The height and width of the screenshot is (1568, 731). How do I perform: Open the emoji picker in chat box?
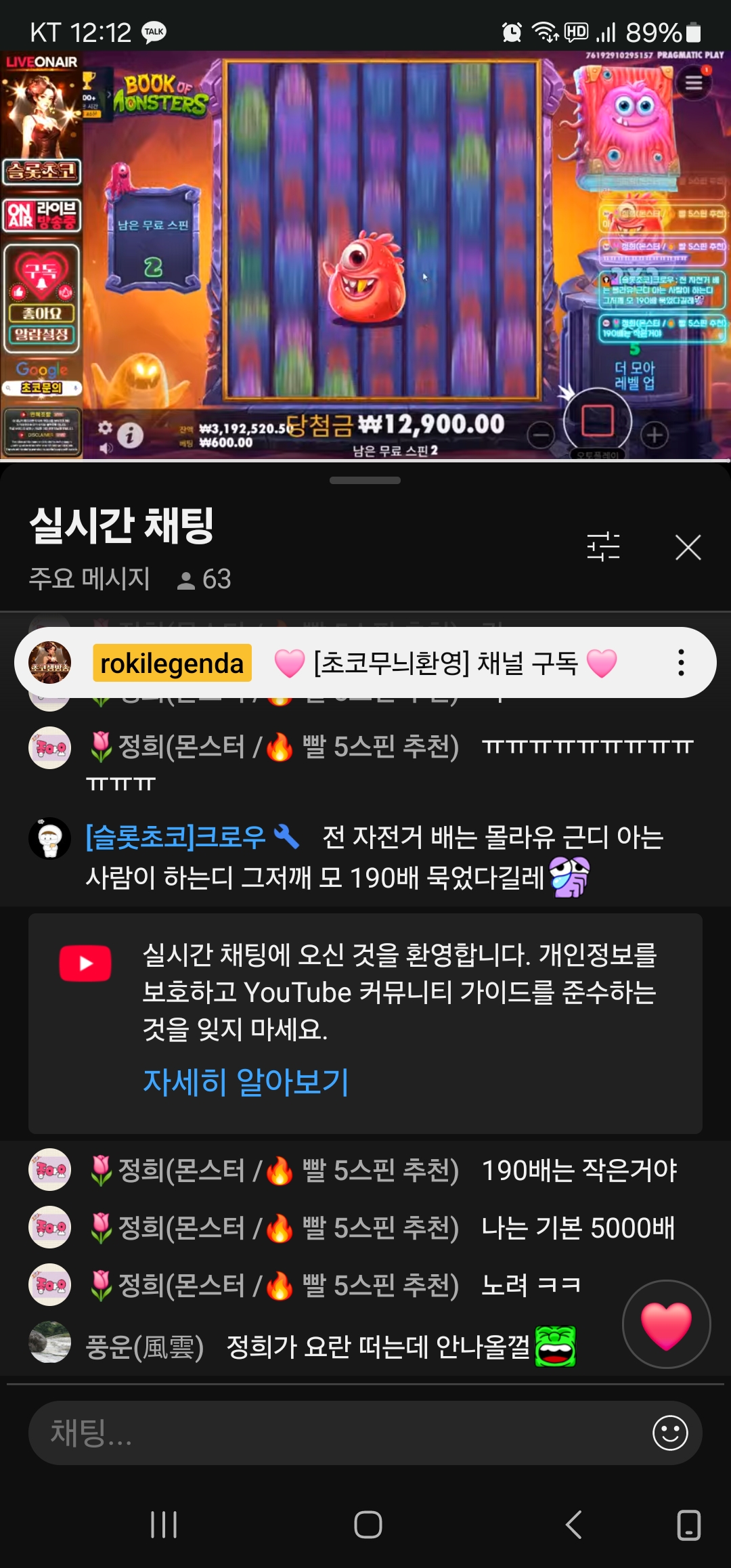[670, 1433]
